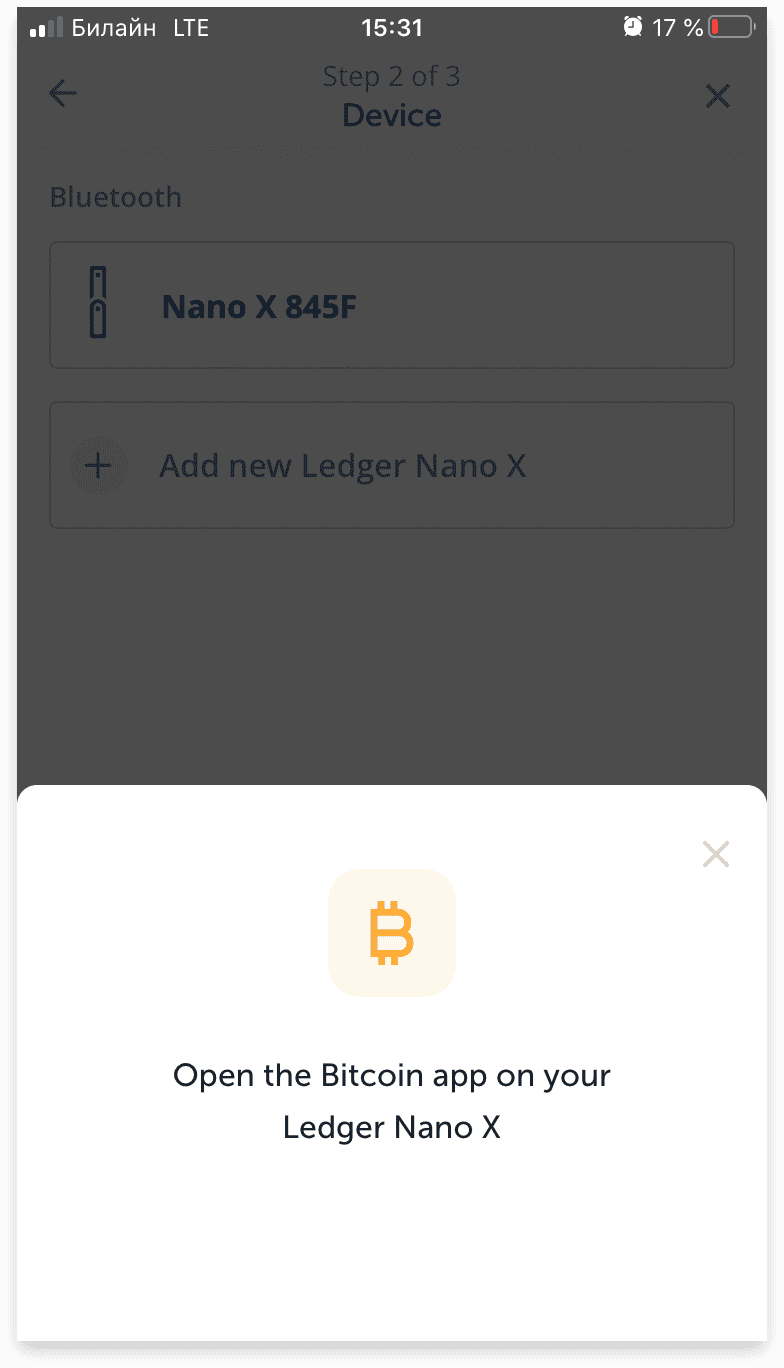Image resolution: width=784 pixels, height=1368 pixels.
Task: Close the Device setup flow
Action: click(x=718, y=96)
